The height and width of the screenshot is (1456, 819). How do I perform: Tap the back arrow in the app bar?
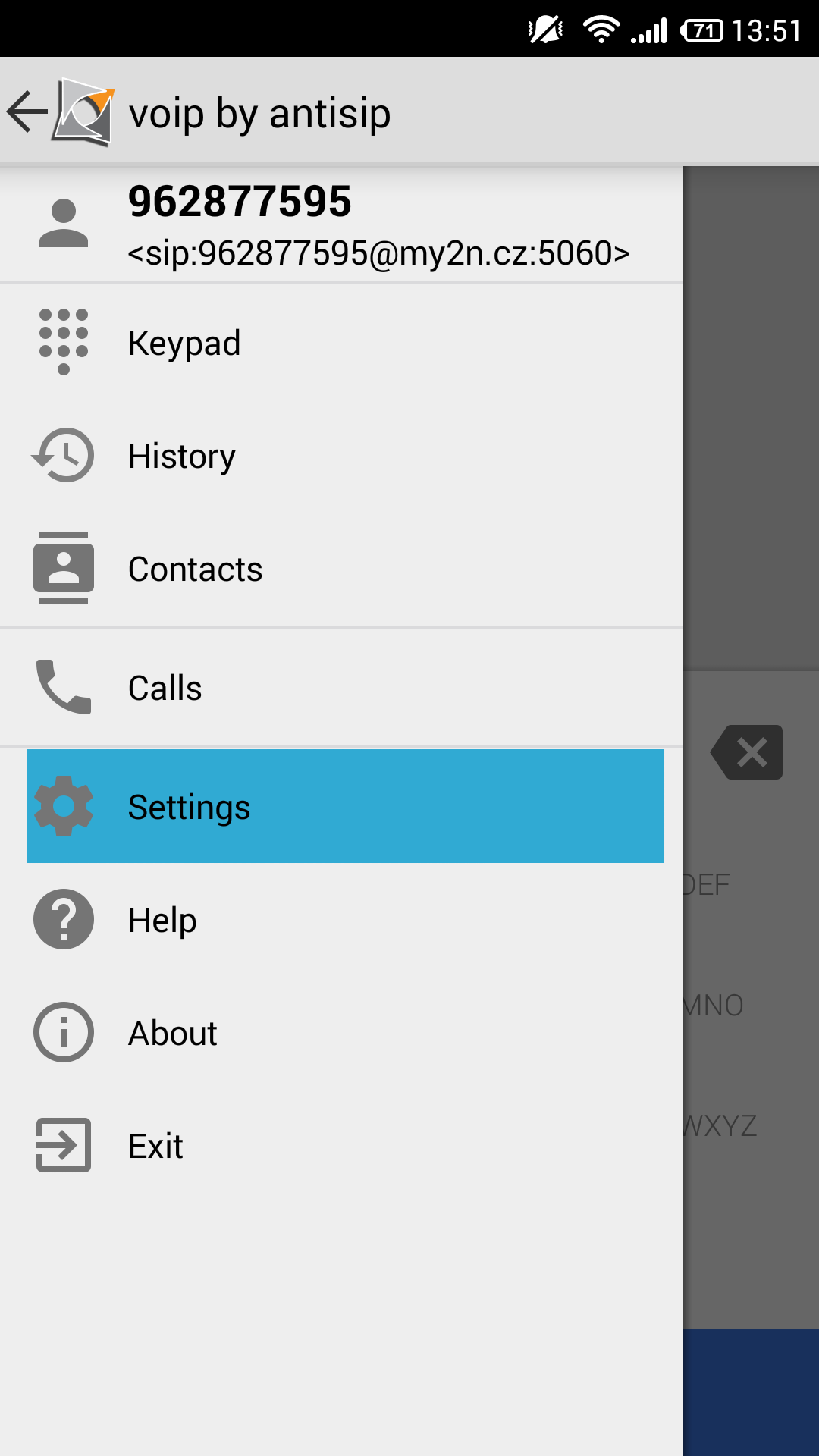pyautogui.click(x=29, y=111)
